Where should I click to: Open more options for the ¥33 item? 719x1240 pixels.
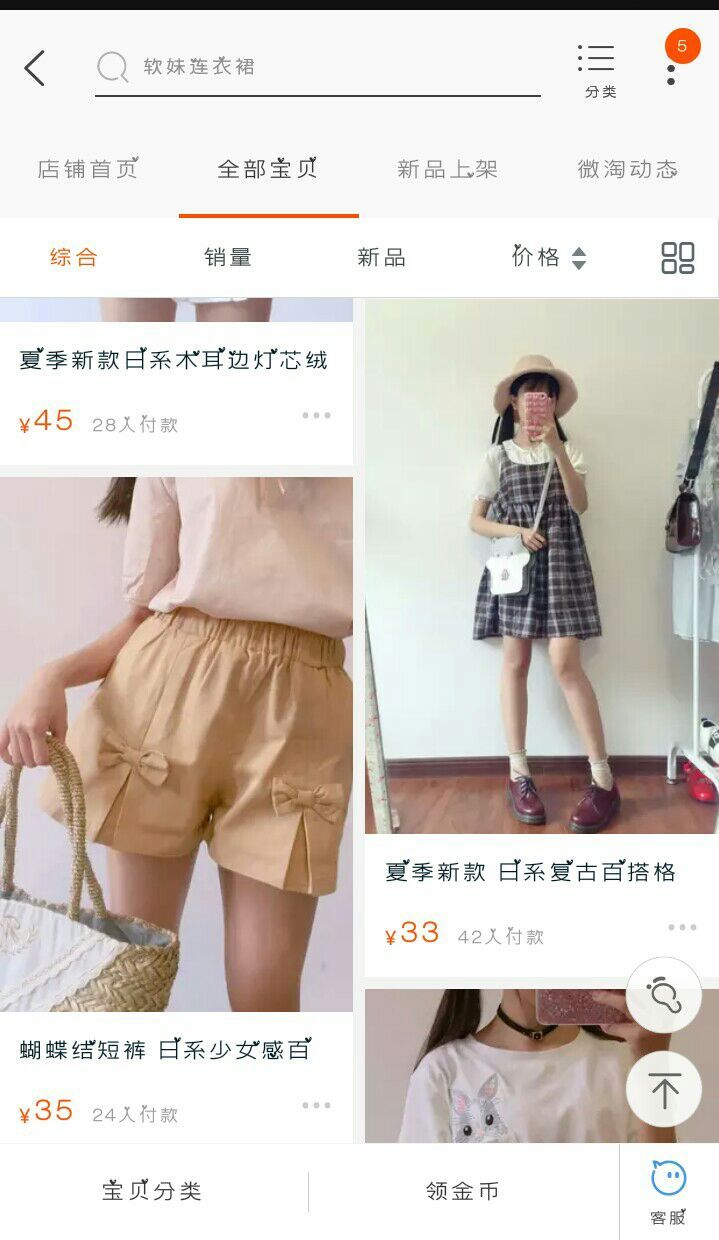coord(682,927)
